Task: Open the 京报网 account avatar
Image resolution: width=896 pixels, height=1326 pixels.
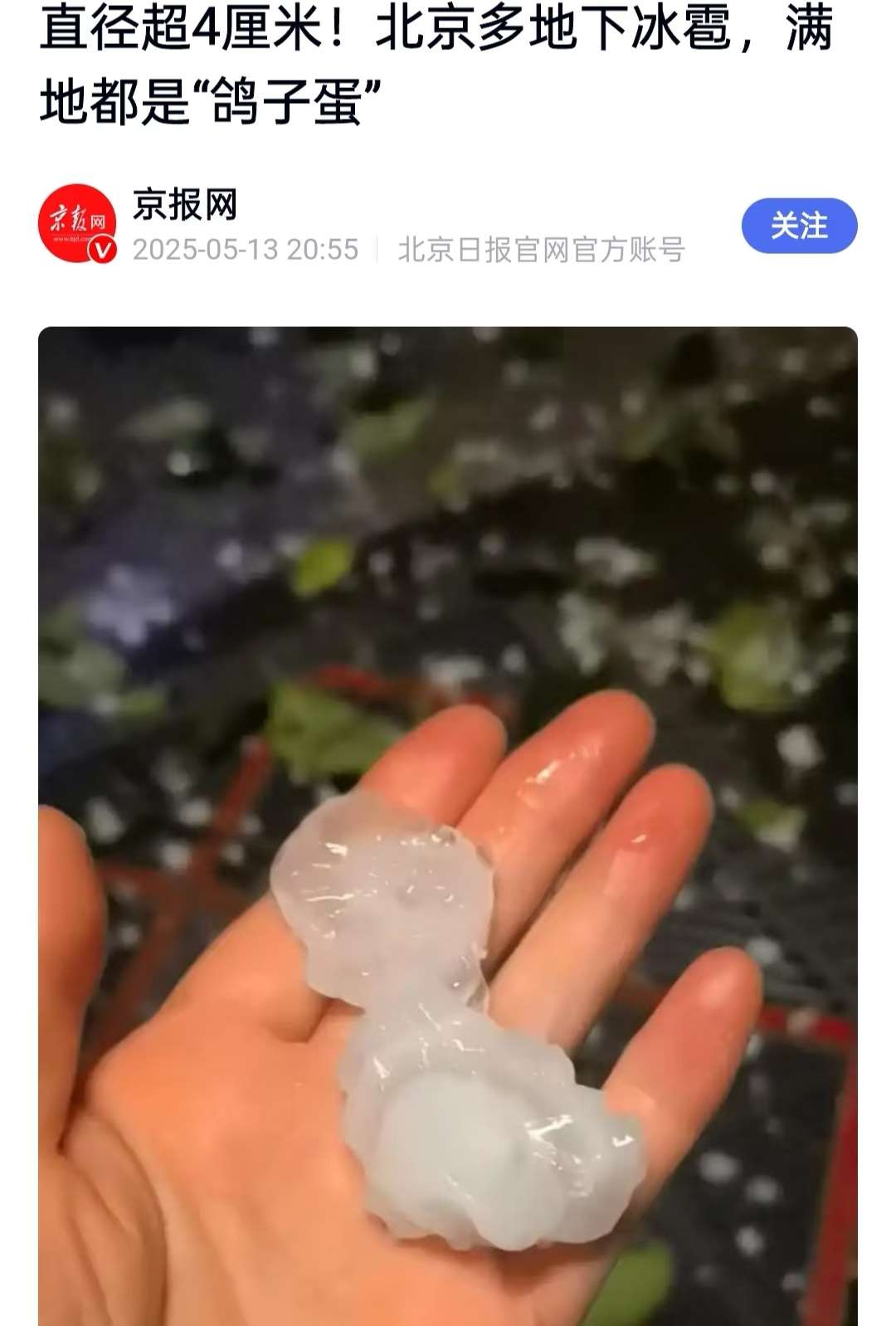Action: pos(77,224)
